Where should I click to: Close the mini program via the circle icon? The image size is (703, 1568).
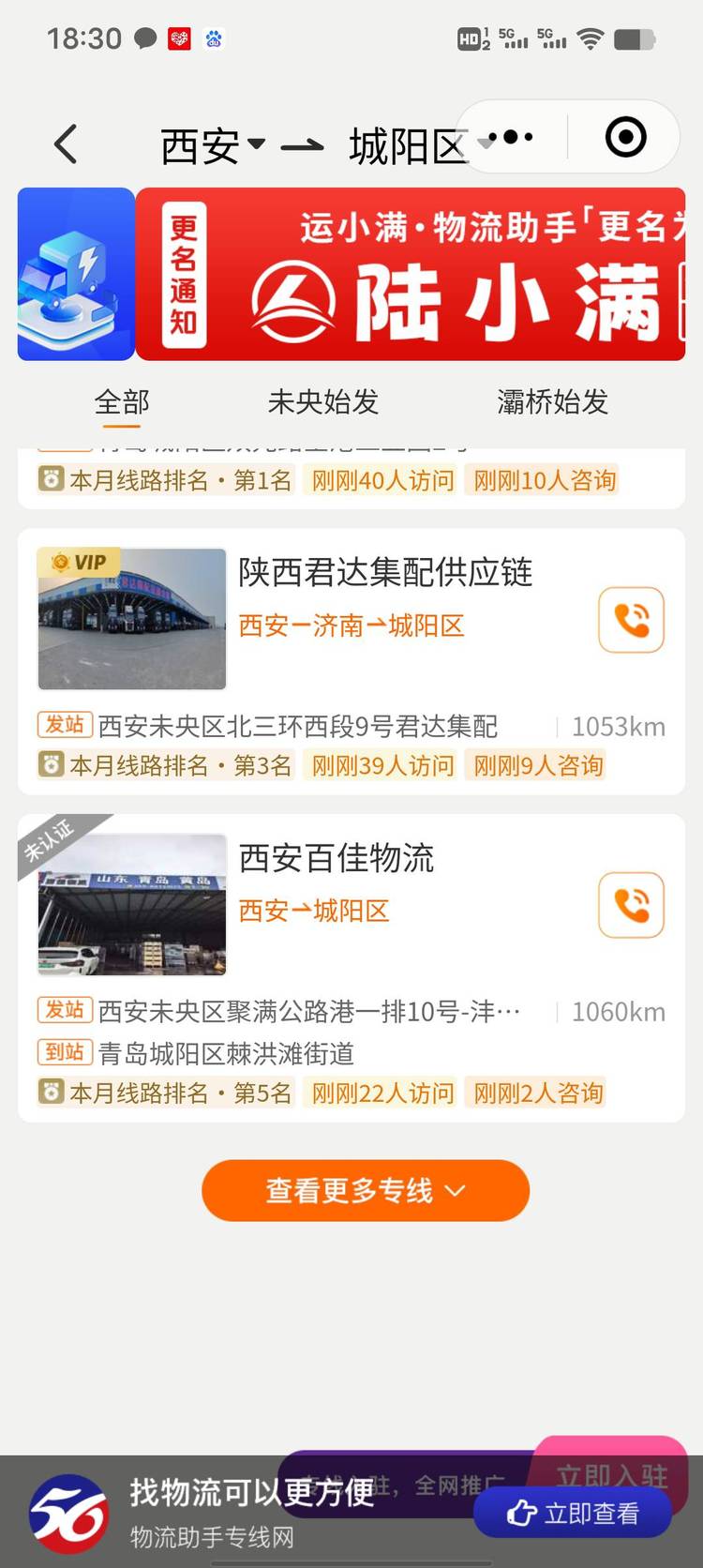click(625, 138)
